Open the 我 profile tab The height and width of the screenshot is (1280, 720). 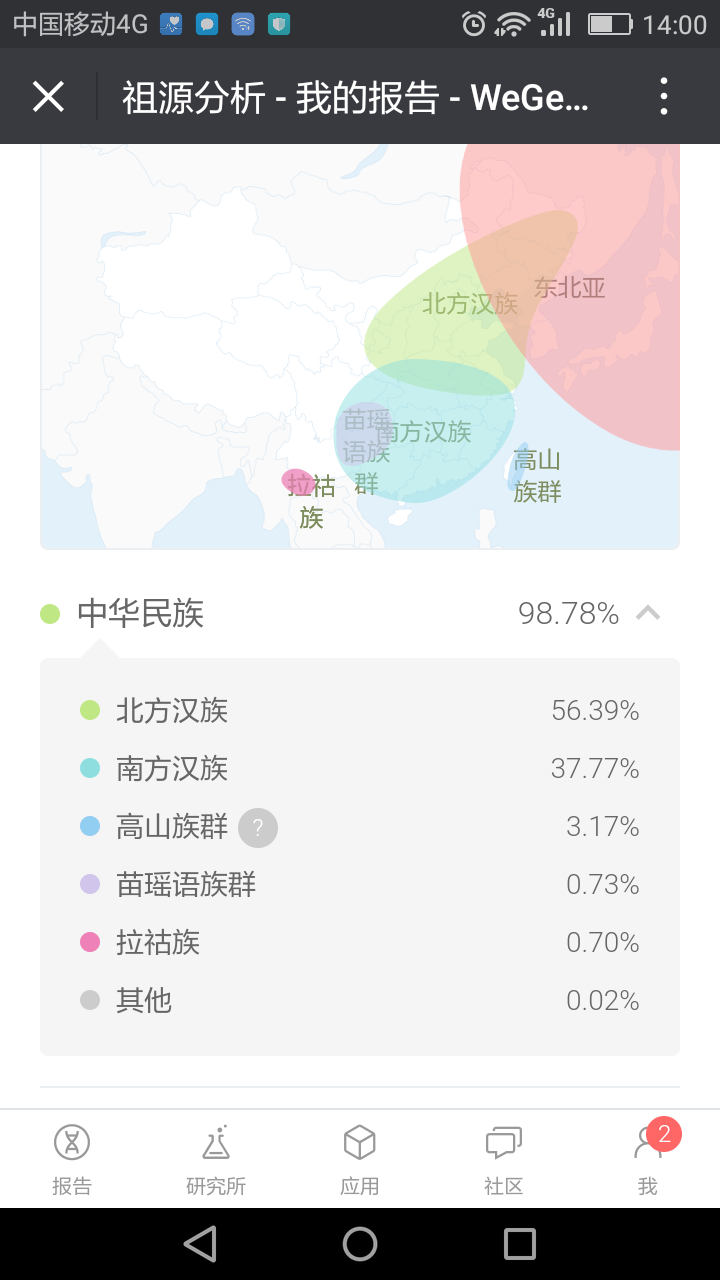[x=648, y=1158]
